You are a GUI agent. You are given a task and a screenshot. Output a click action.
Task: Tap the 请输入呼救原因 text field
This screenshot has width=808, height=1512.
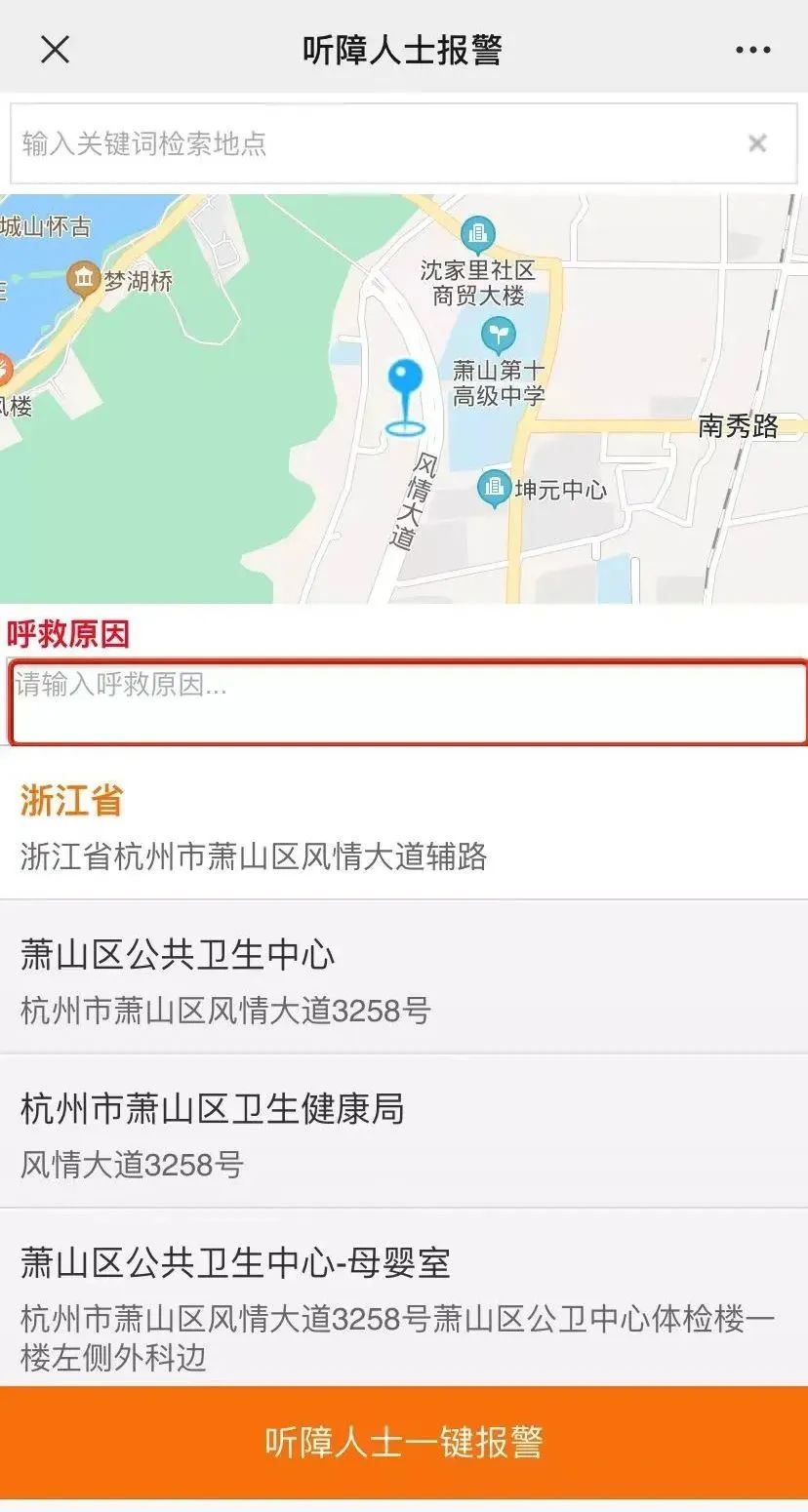(x=408, y=701)
